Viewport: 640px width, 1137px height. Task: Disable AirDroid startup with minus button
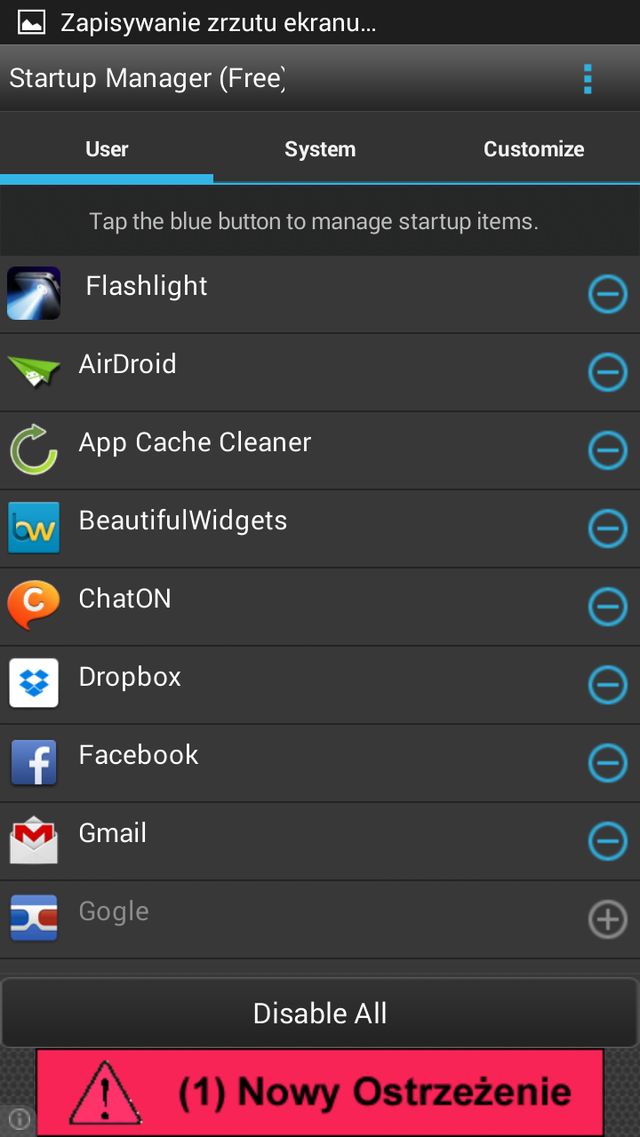pos(607,372)
